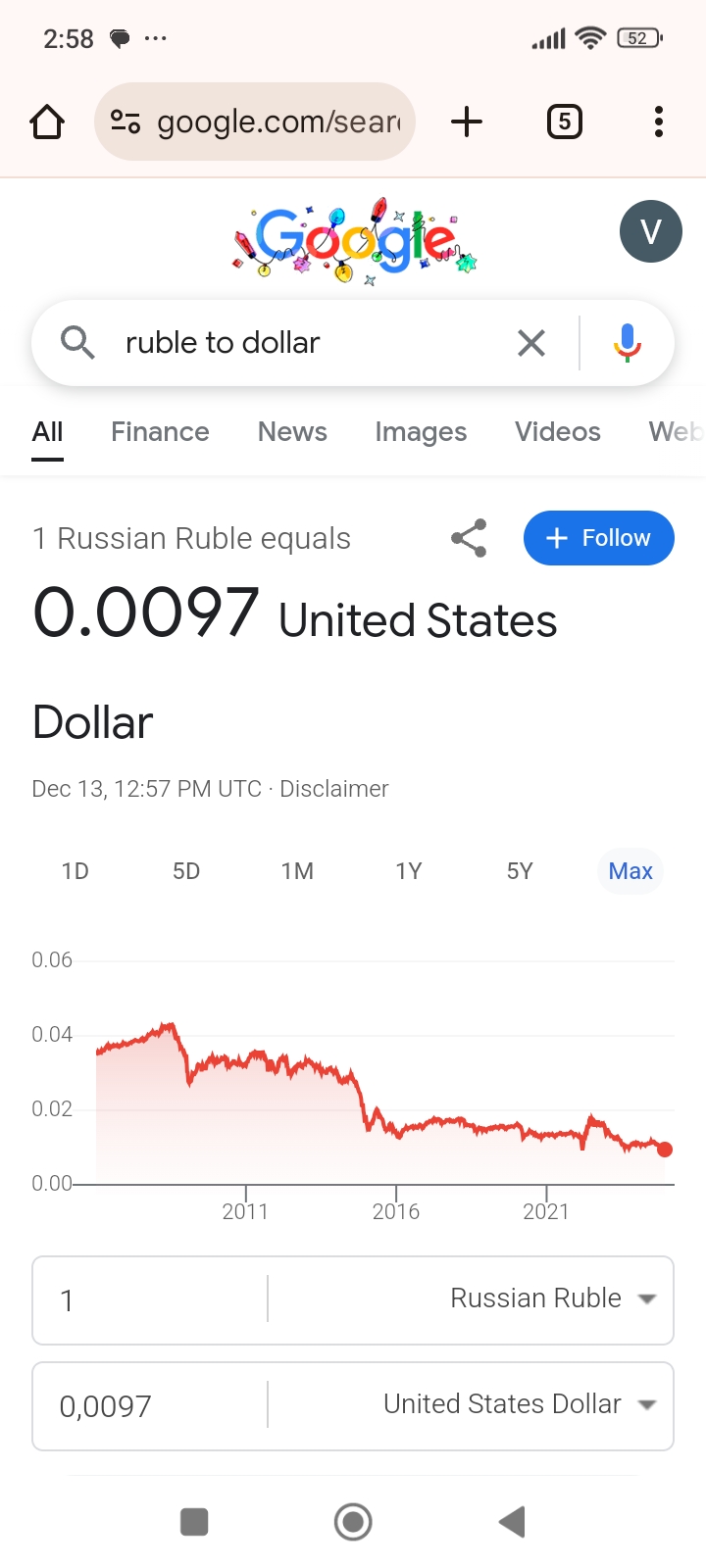Start voice search with the microphone
This screenshot has width=706, height=1568.
[x=628, y=343]
